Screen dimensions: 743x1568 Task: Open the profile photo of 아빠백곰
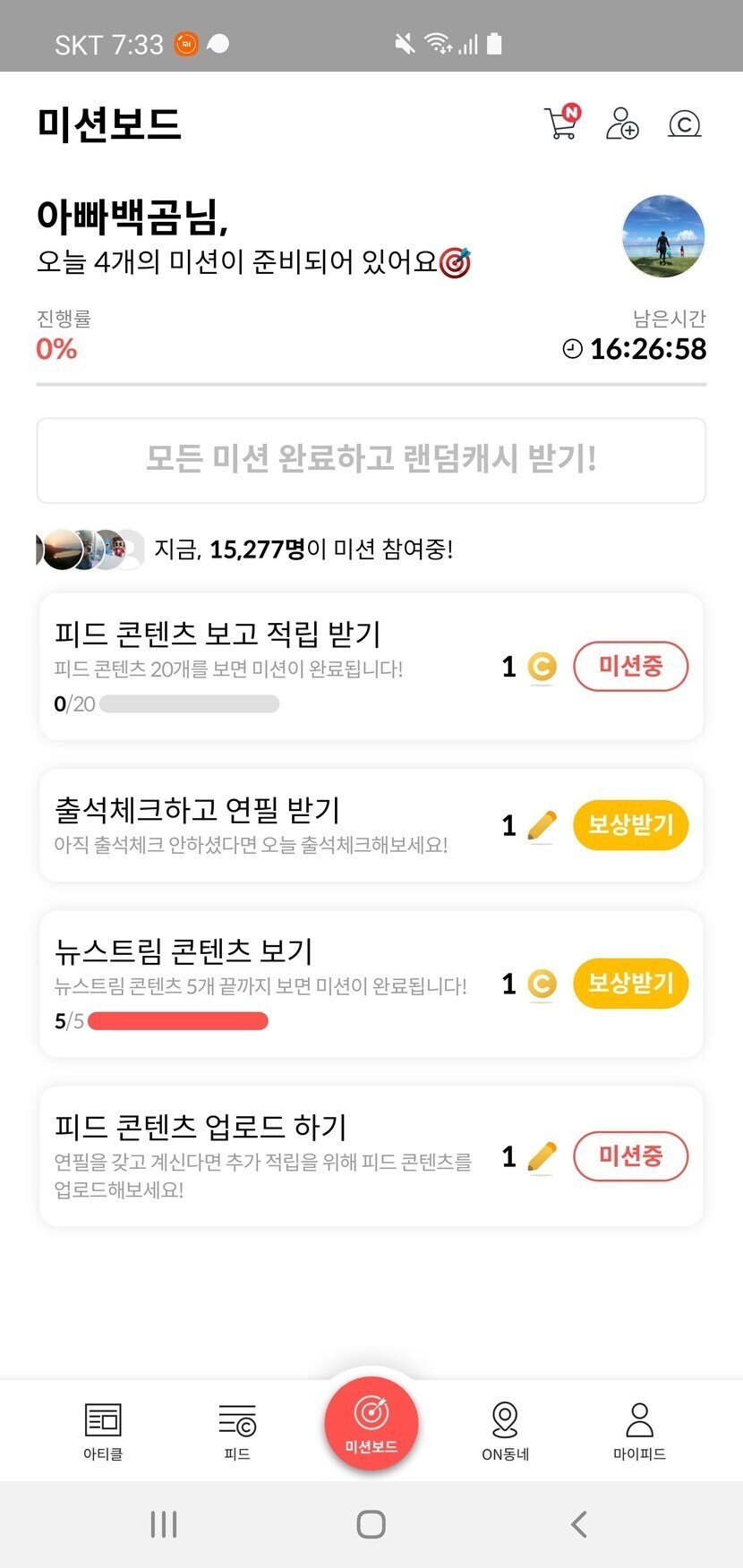click(x=663, y=236)
